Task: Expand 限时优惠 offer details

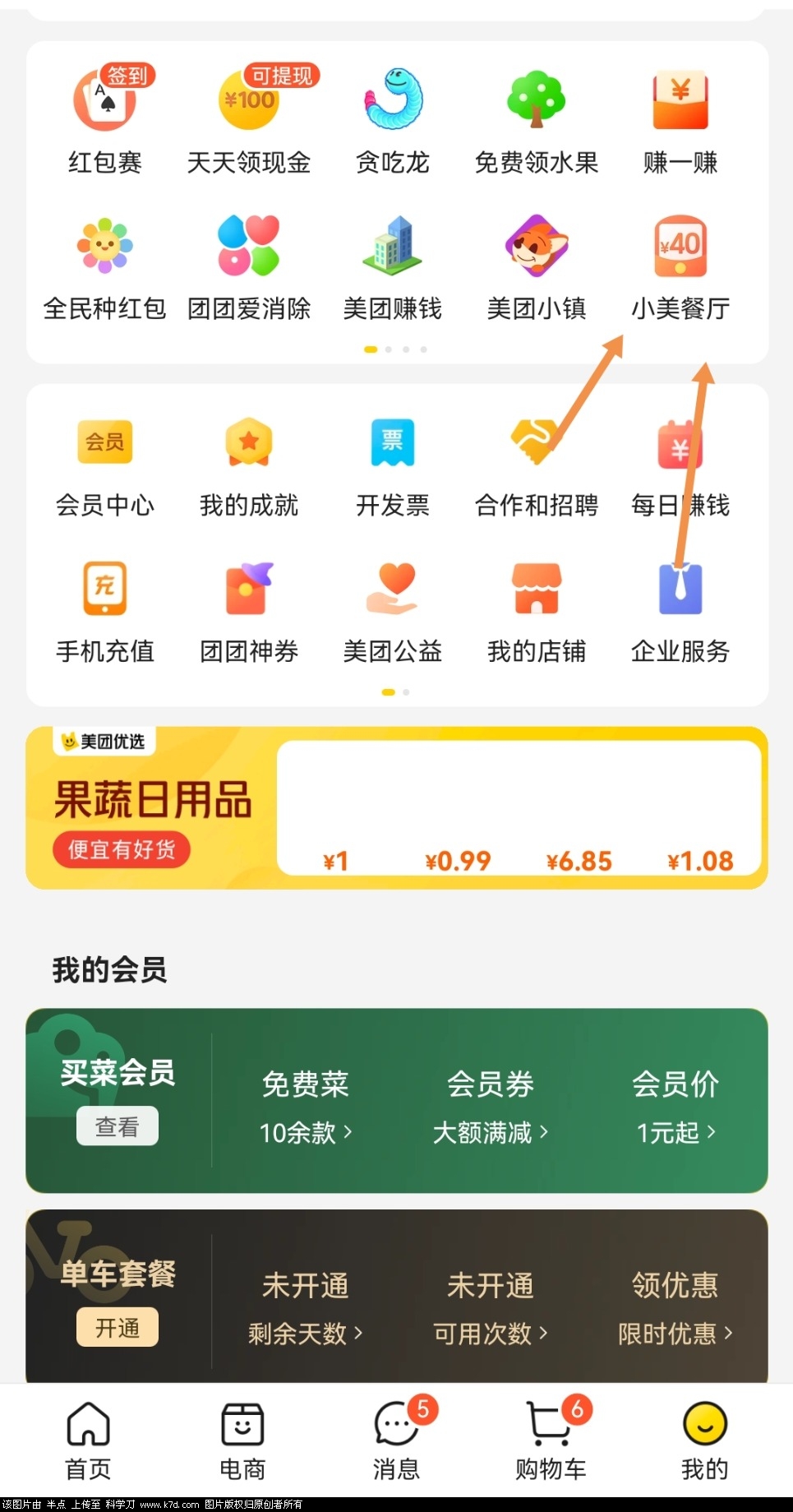Action: [x=674, y=1334]
